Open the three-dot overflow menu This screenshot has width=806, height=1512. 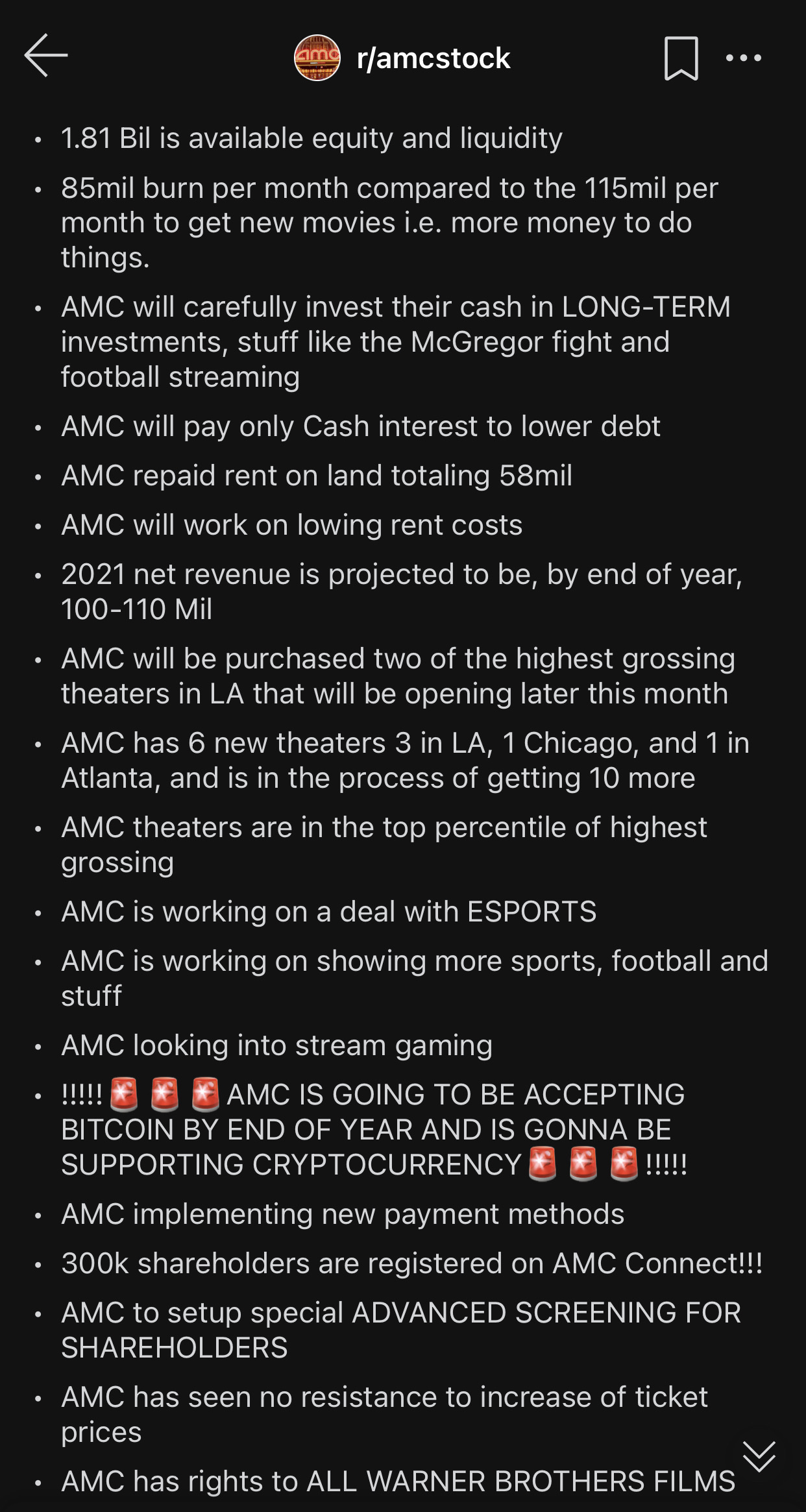tap(744, 58)
